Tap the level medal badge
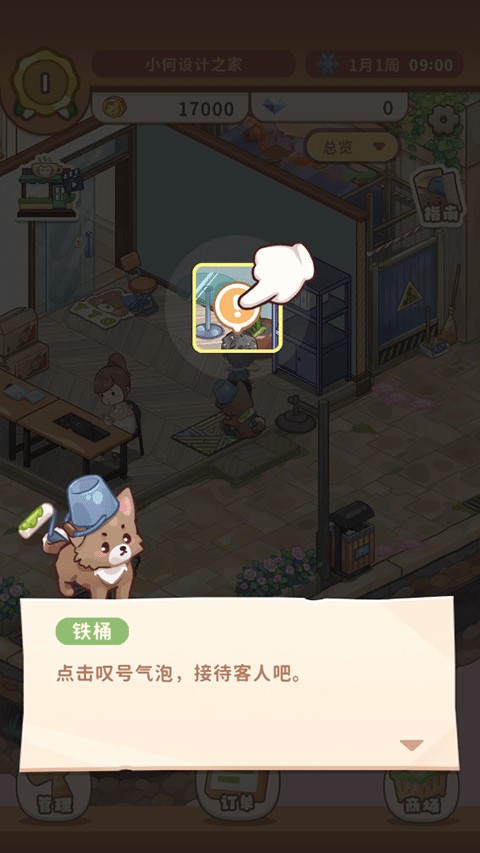 click(x=45, y=83)
